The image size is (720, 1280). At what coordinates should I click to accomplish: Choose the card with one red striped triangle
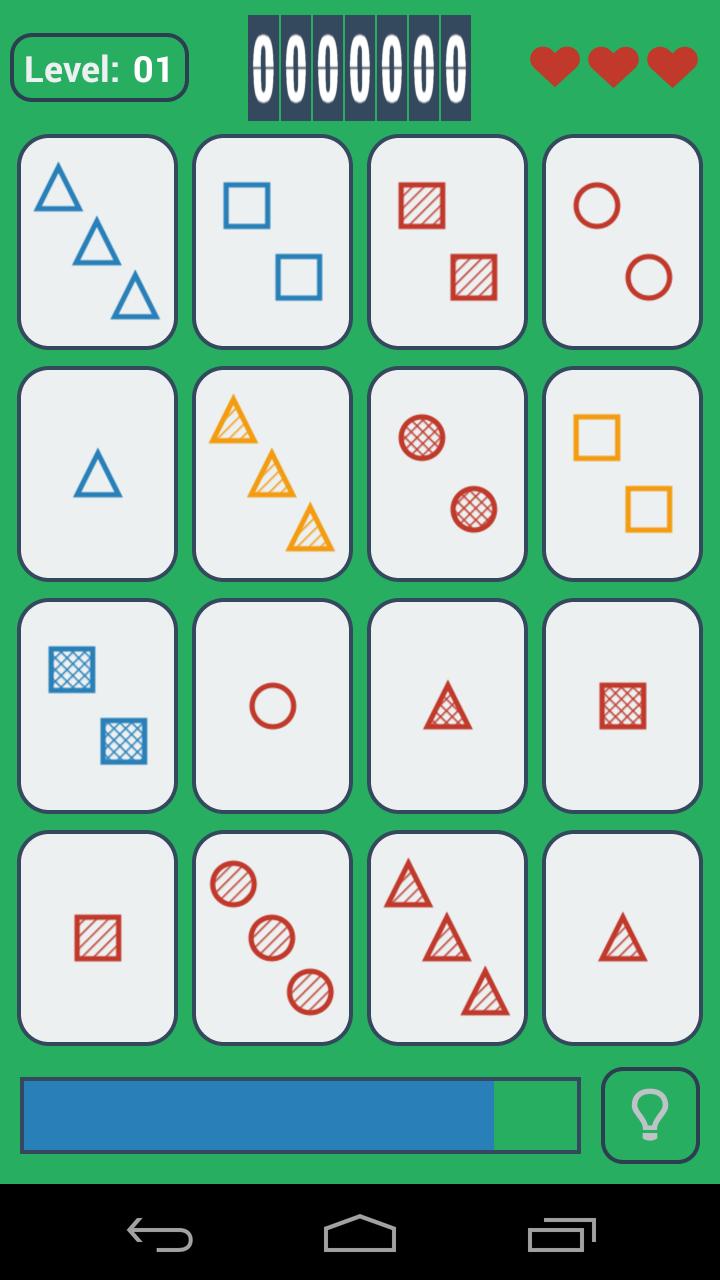(622, 938)
